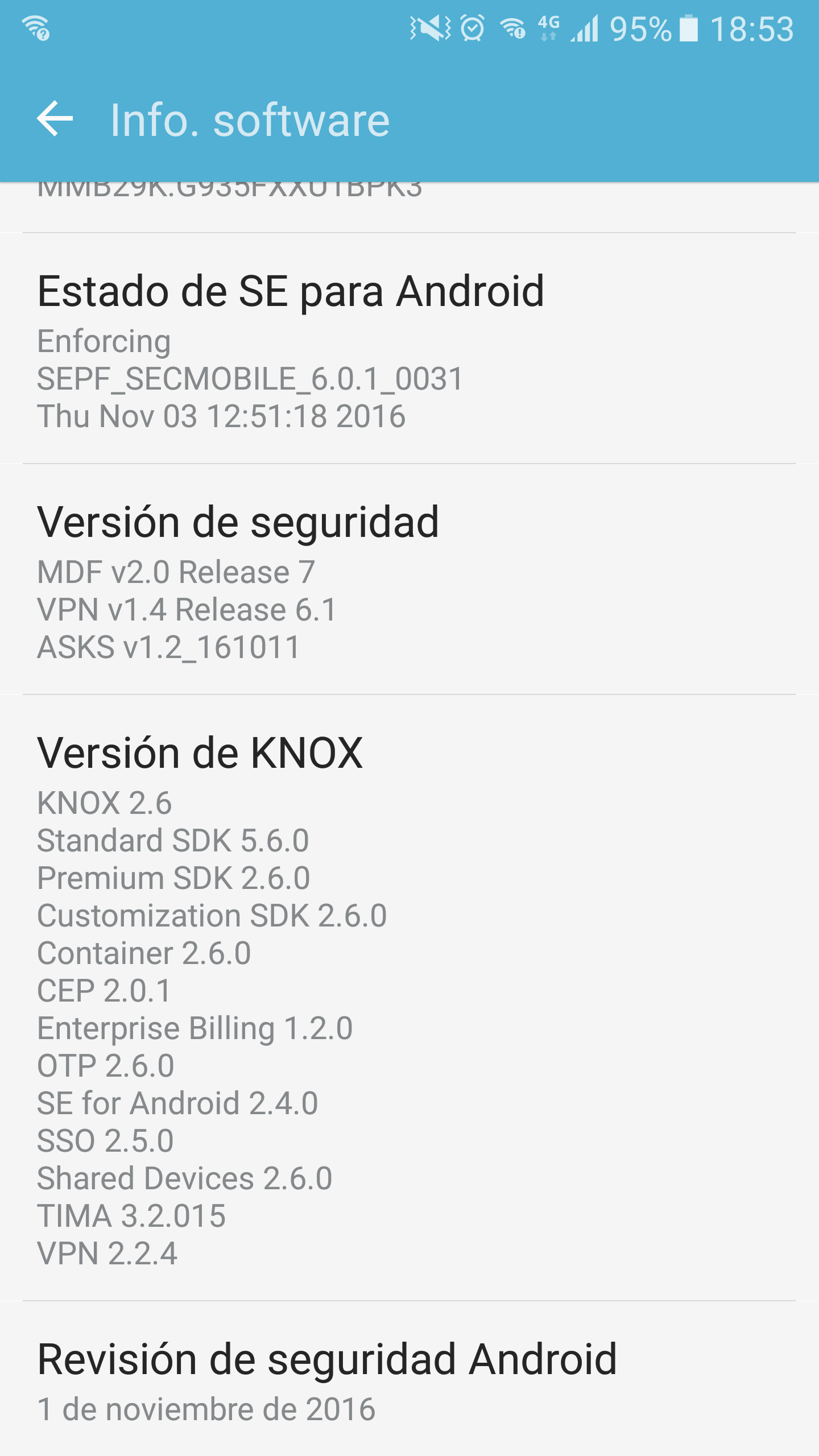
Task: Tap the Enforcing status text
Action: (x=104, y=341)
